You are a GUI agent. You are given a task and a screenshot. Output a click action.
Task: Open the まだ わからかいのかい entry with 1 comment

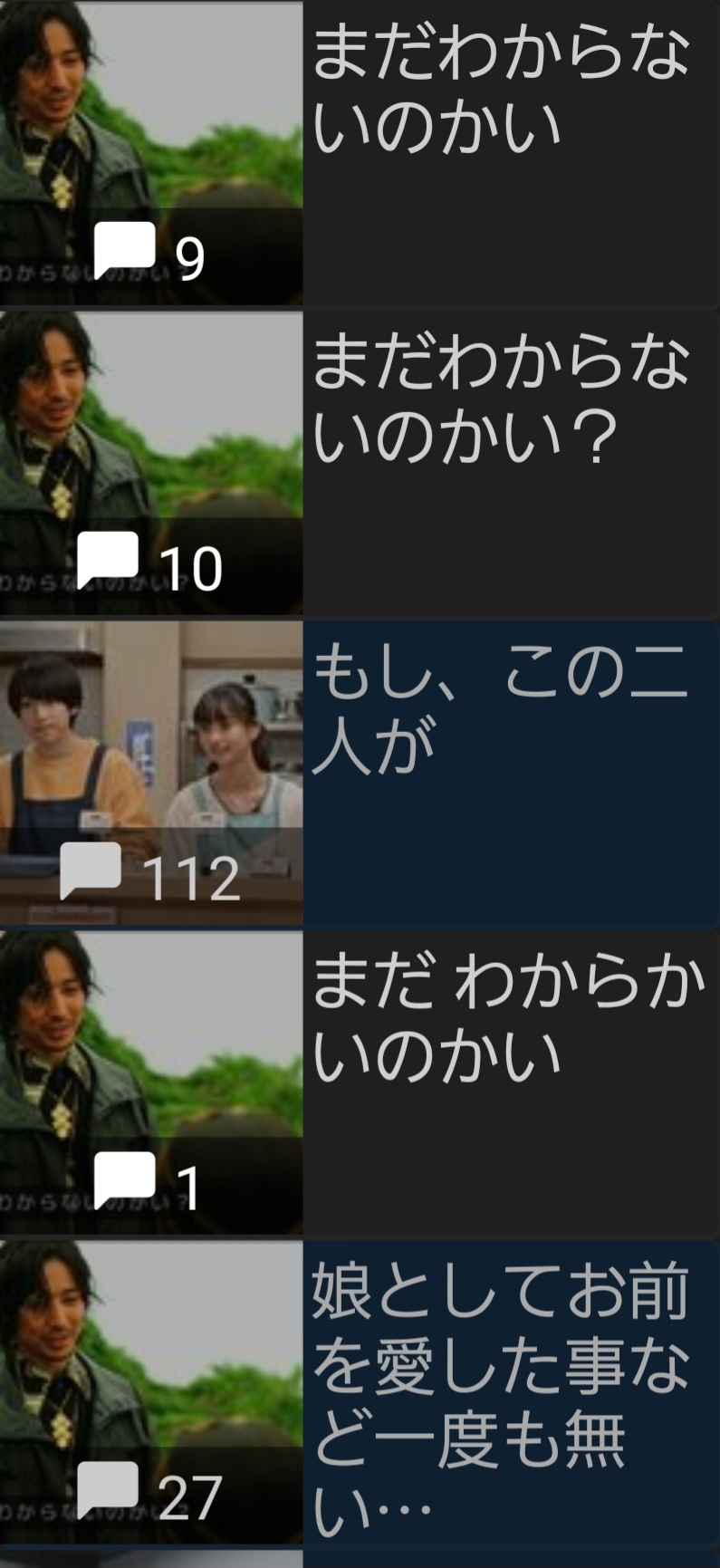[360, 1083]
